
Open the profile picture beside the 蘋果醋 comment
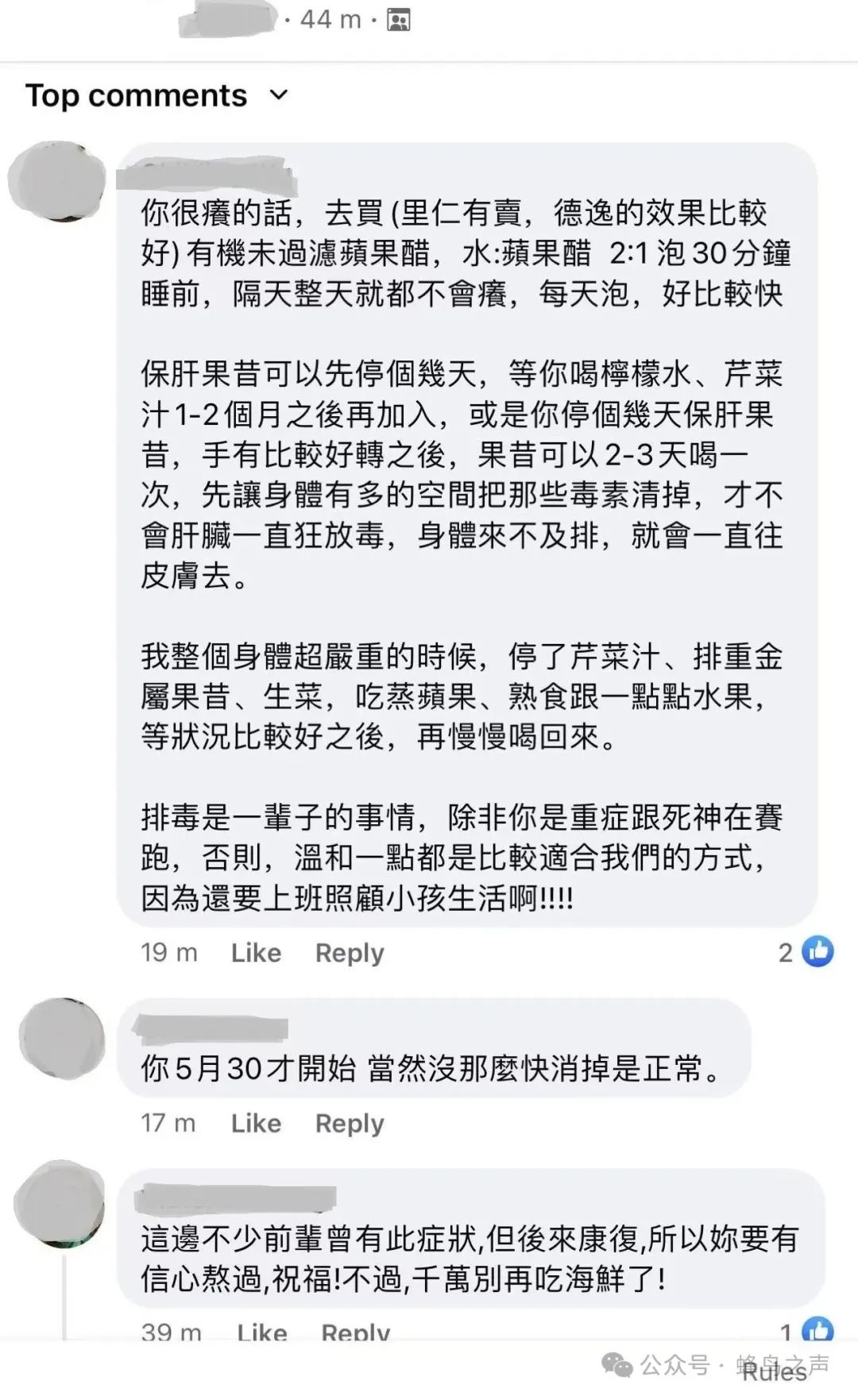pos(57,182)
